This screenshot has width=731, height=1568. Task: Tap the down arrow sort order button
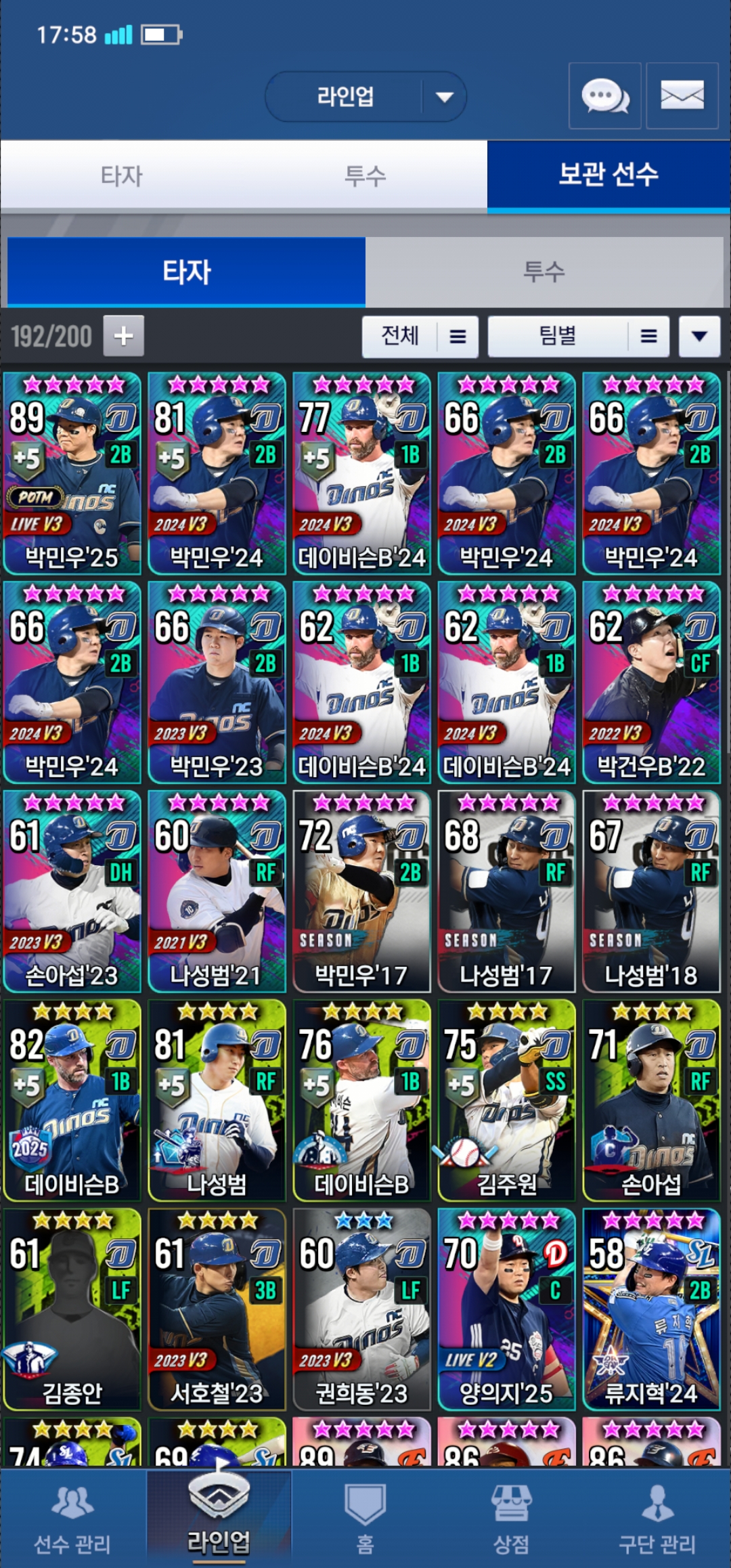point(699,336)
